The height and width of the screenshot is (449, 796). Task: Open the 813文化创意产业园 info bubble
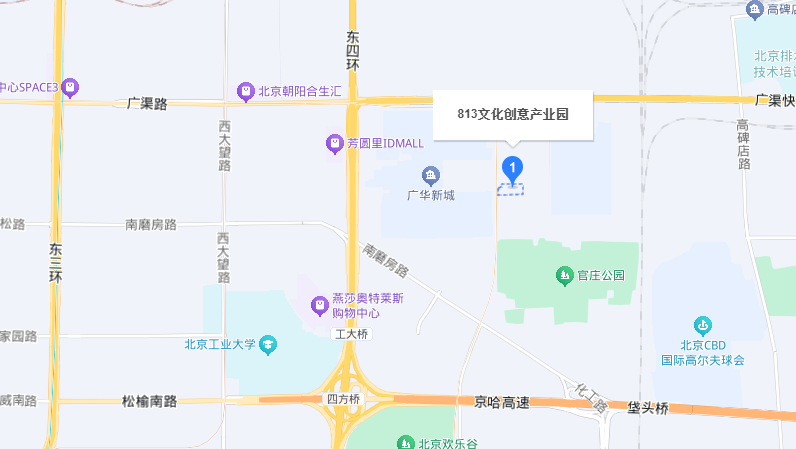coord(512,115)
